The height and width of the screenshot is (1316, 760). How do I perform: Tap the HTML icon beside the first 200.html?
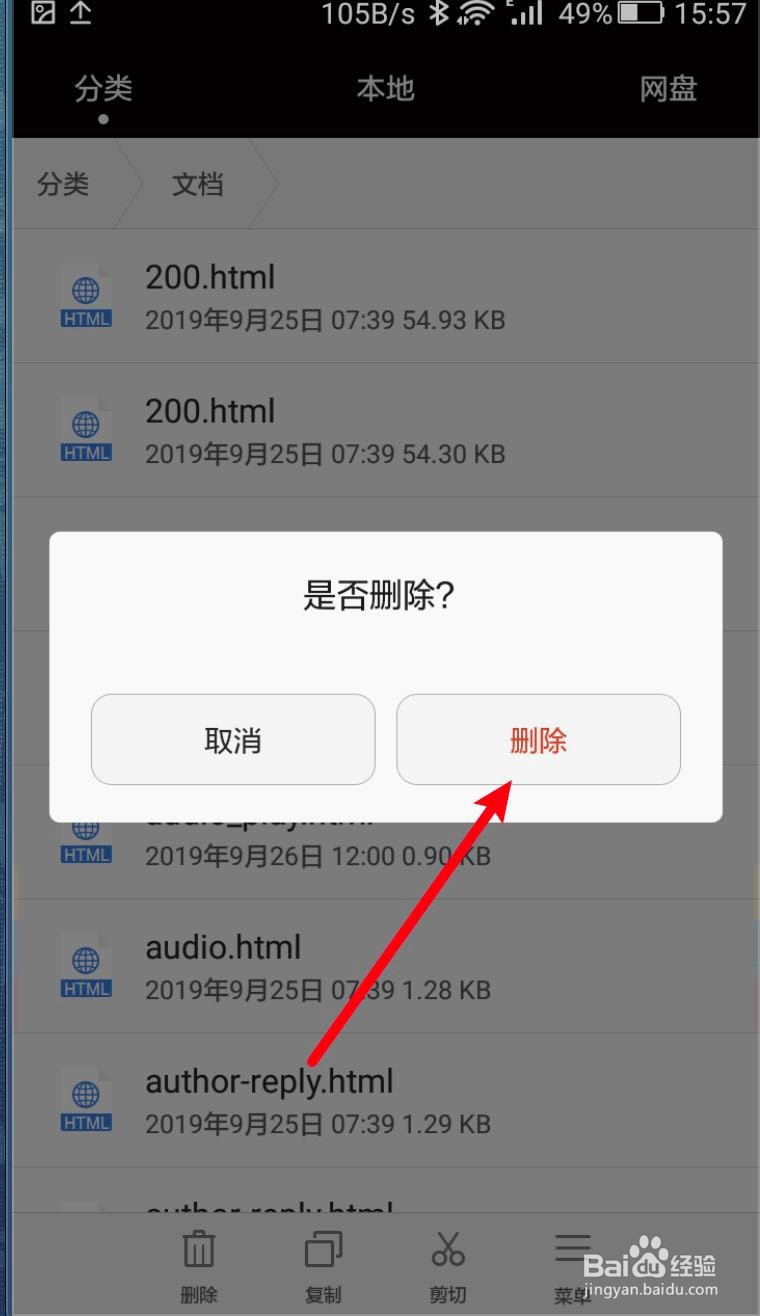[86, 295]
